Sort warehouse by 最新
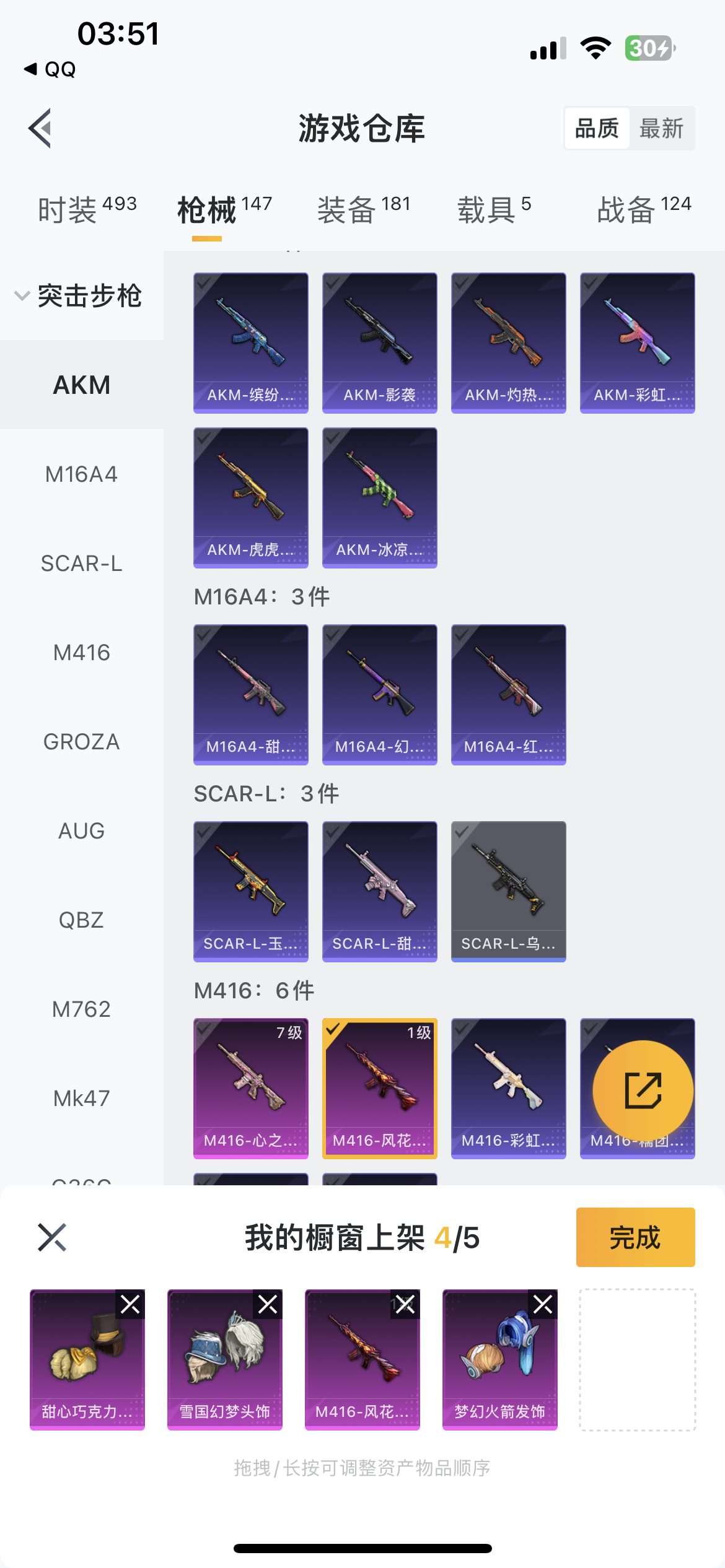 tap(661, 129)
